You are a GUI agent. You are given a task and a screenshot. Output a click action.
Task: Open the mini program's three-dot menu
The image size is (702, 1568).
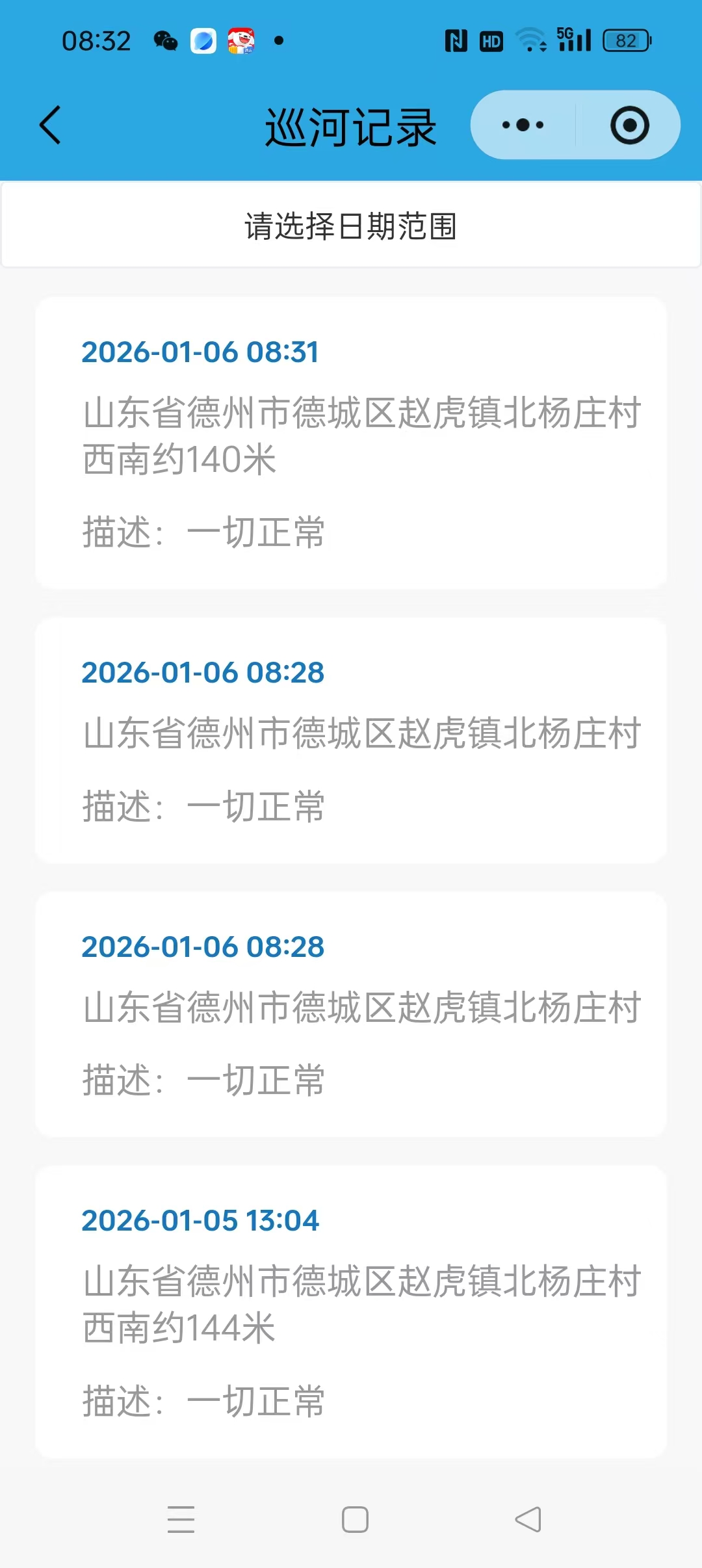click(523, 125)
